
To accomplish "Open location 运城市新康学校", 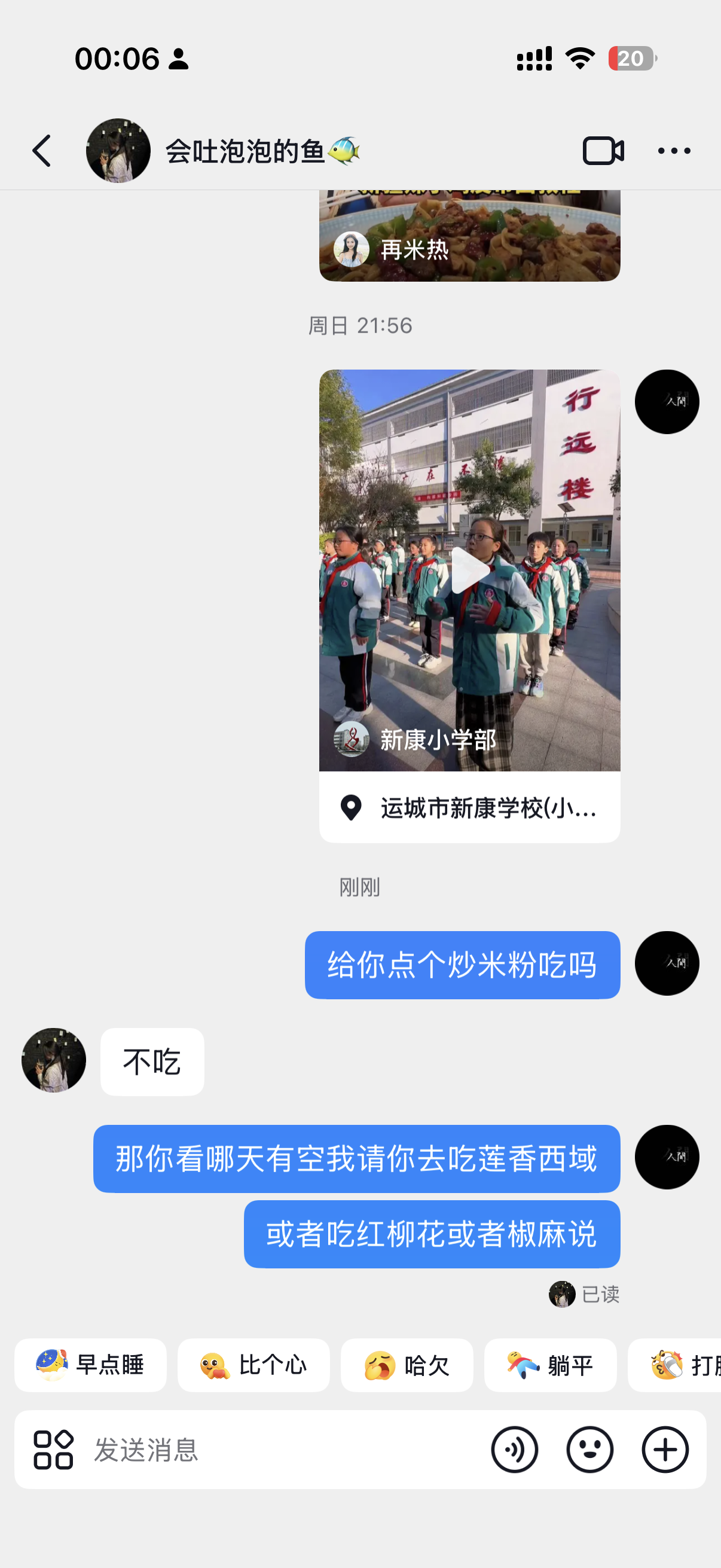I will coord(469,808).
